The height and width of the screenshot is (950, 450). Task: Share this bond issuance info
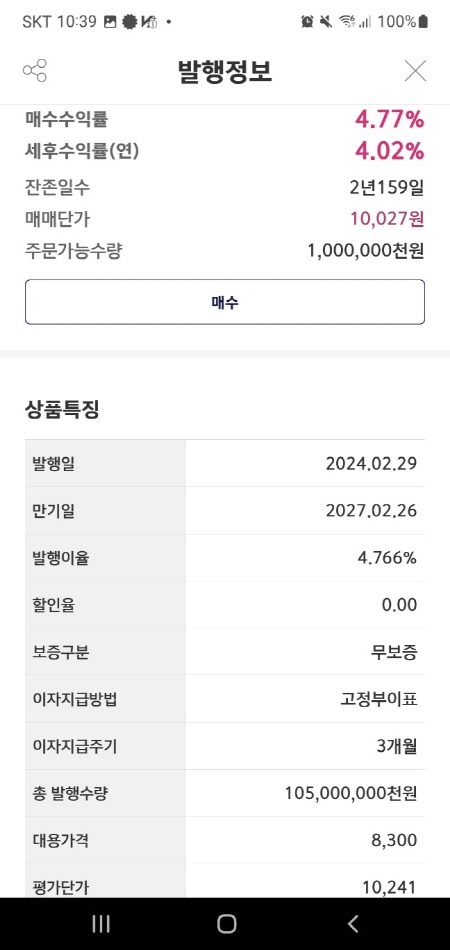click(35, 71)
